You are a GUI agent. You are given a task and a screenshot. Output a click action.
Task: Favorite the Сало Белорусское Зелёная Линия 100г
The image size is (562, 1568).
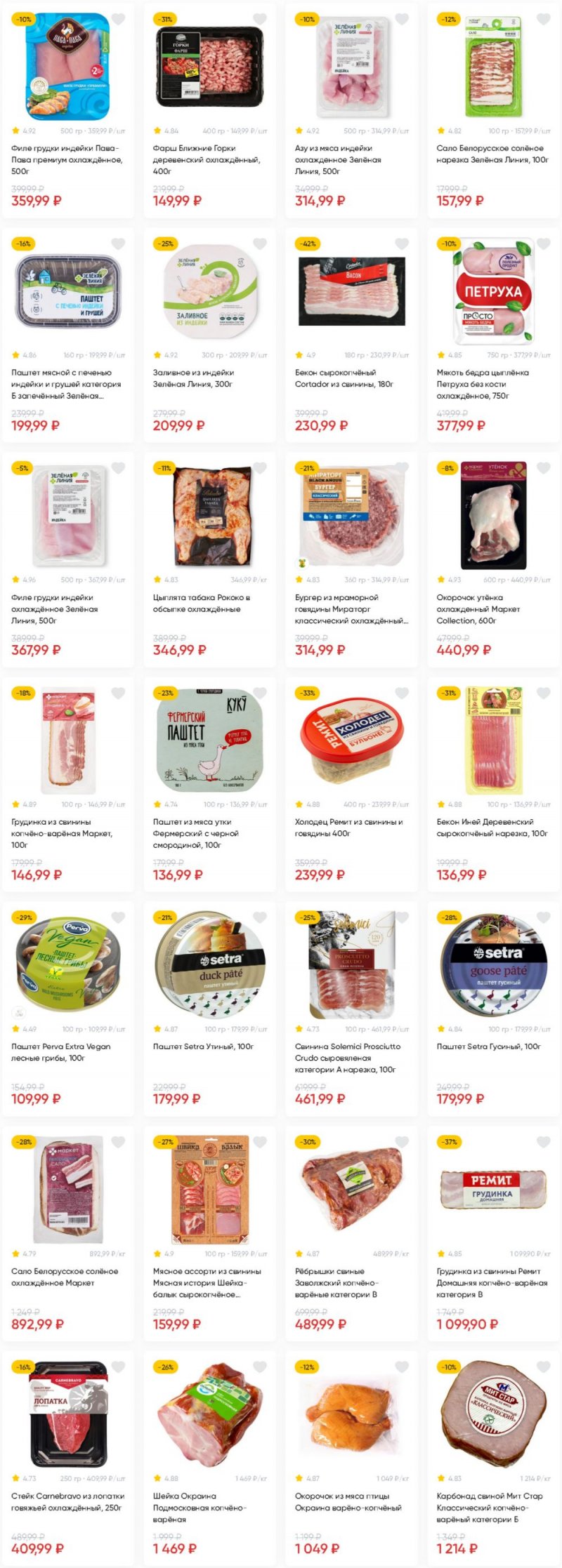[544, 20]
